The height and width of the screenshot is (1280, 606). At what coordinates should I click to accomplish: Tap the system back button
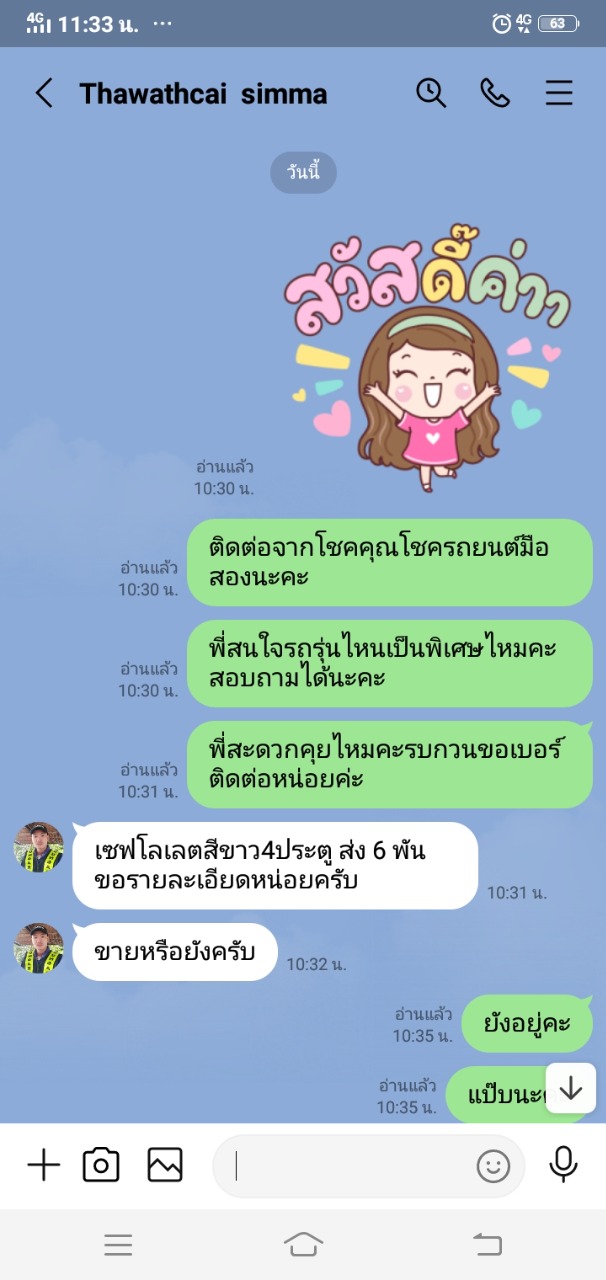tap(487, 1244)
